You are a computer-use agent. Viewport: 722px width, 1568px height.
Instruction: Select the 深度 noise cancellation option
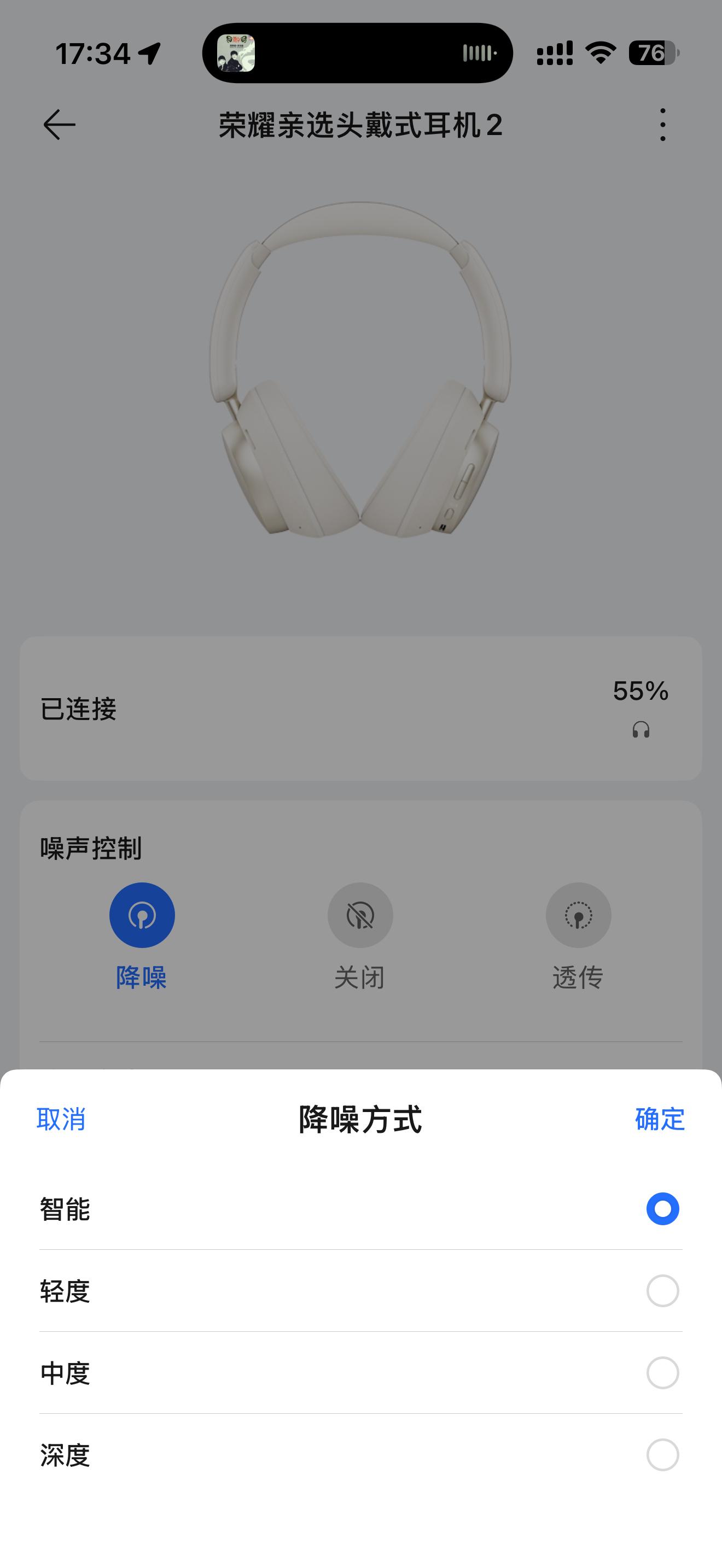point(360,1456)
